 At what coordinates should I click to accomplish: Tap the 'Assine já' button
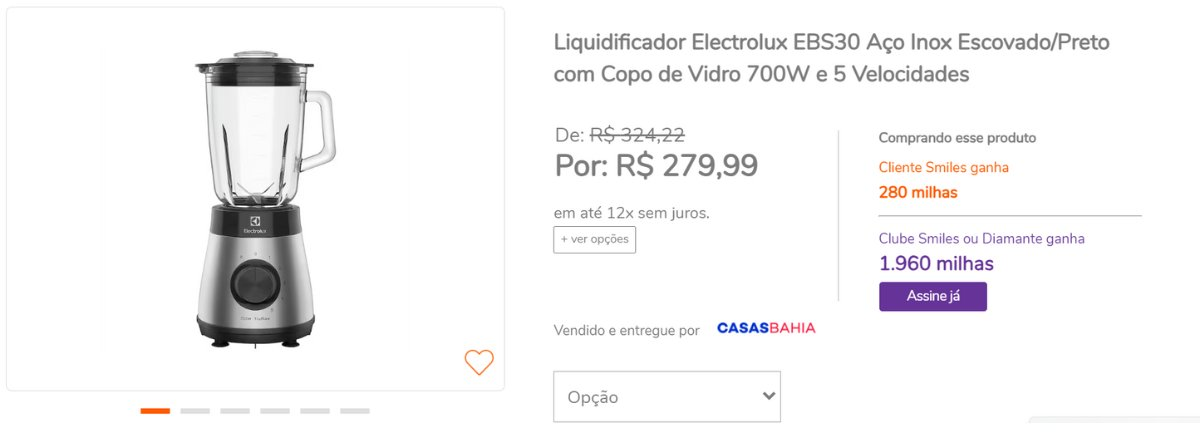[932, 297]
